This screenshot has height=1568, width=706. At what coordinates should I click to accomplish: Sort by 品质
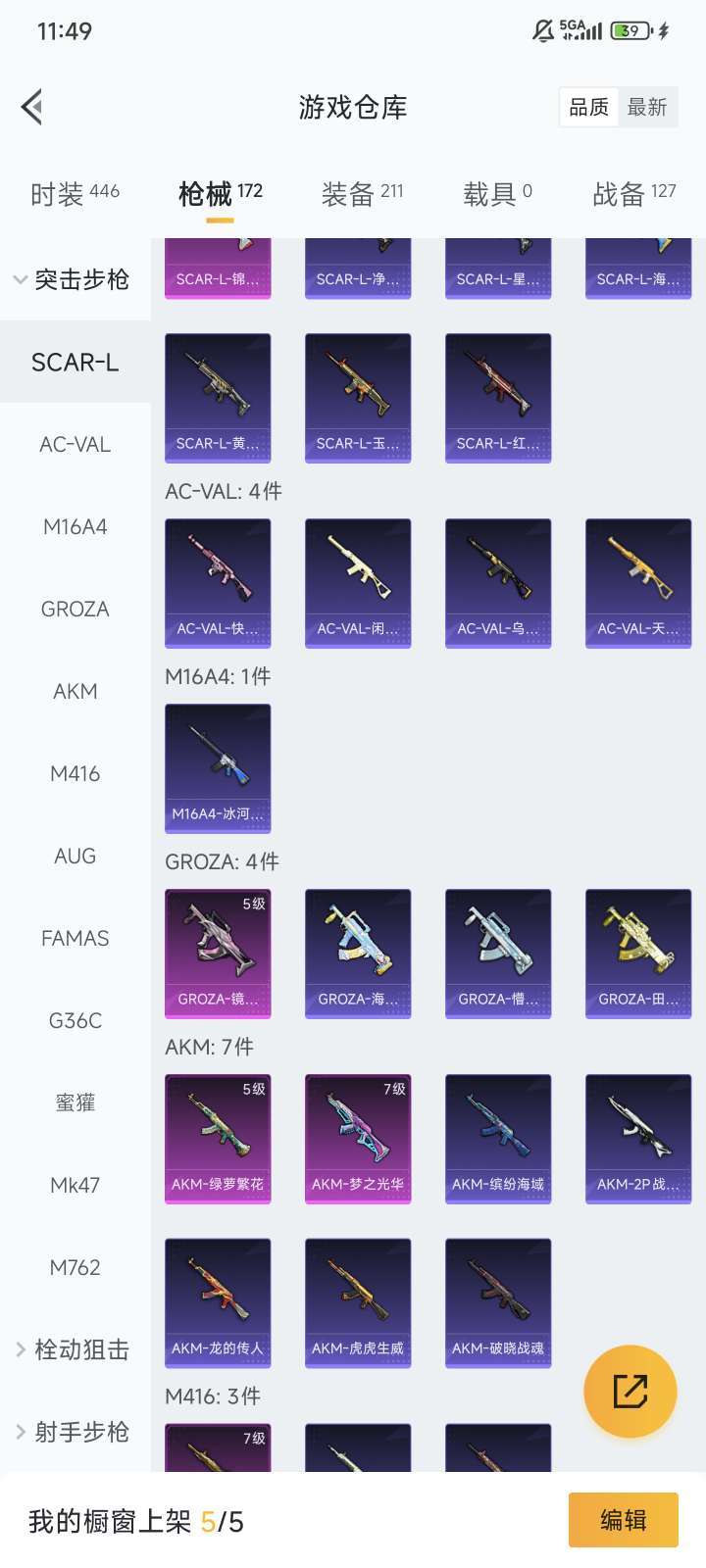click(x=588, y=107)
